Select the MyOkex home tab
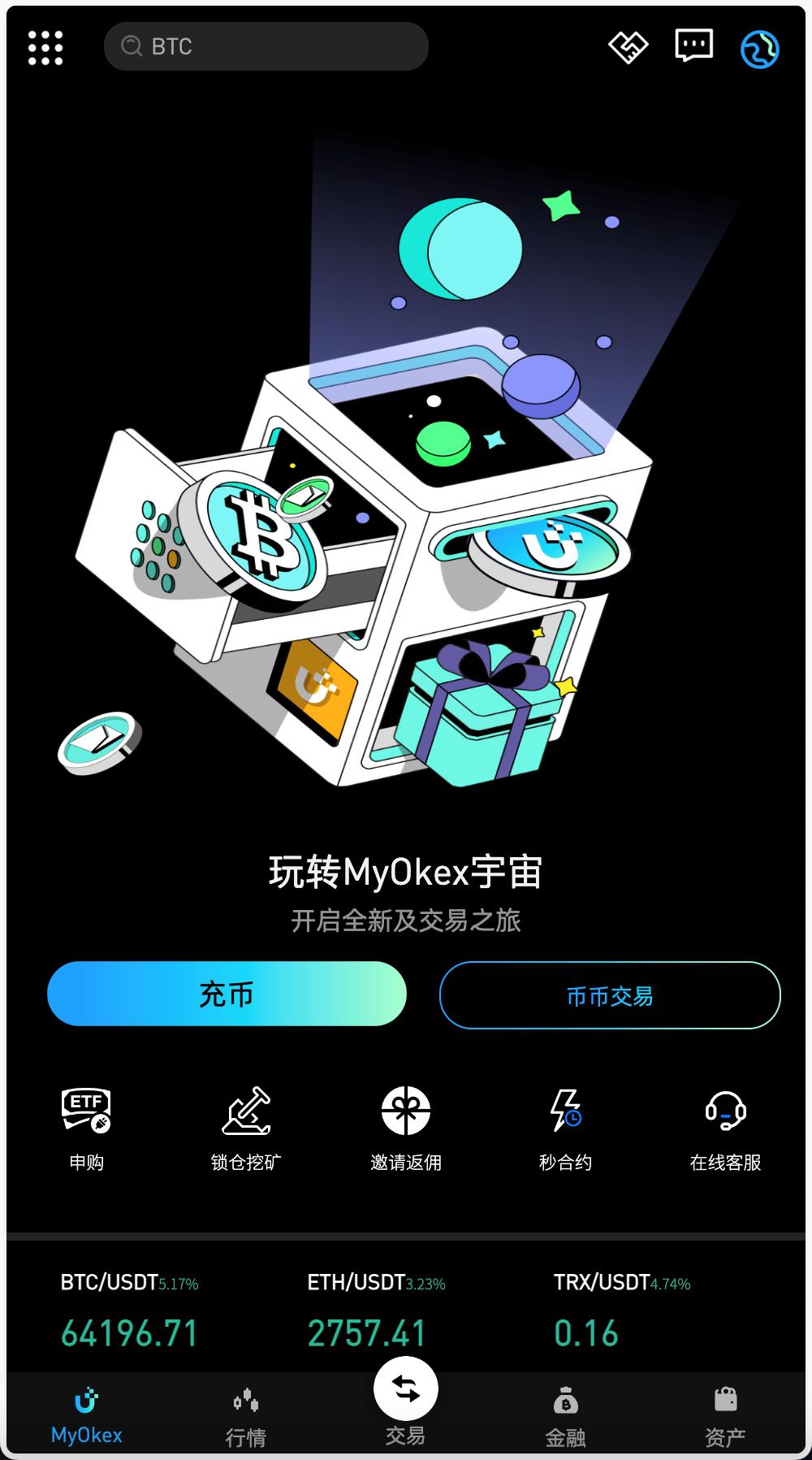812x1460 pixels. pyautogui.click(x=85, y=1410)
